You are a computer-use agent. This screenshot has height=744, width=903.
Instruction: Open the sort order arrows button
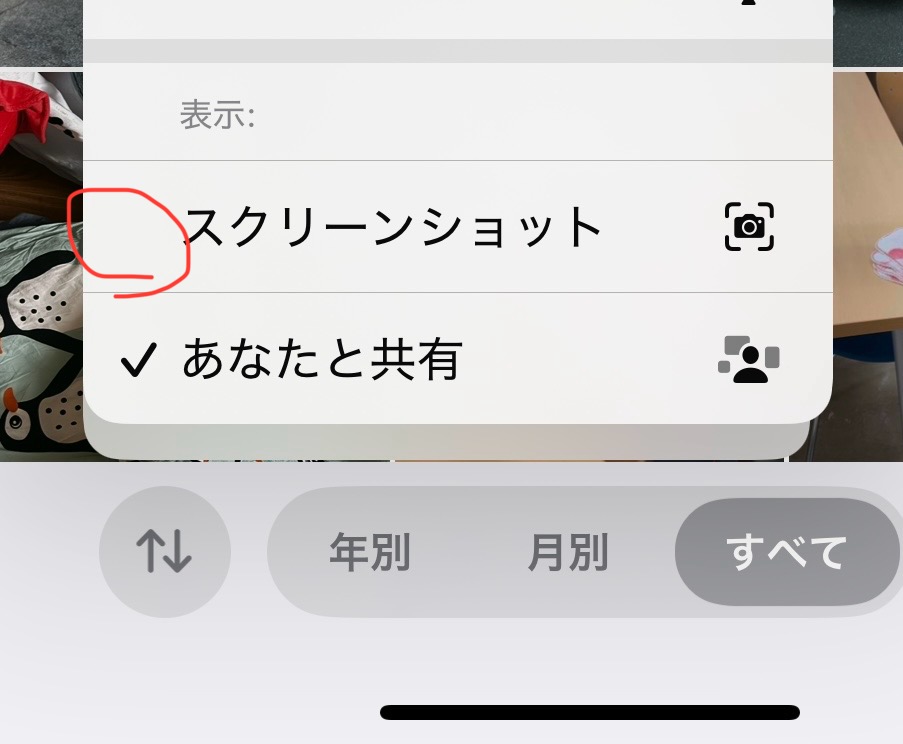click(x=164, y=552)
